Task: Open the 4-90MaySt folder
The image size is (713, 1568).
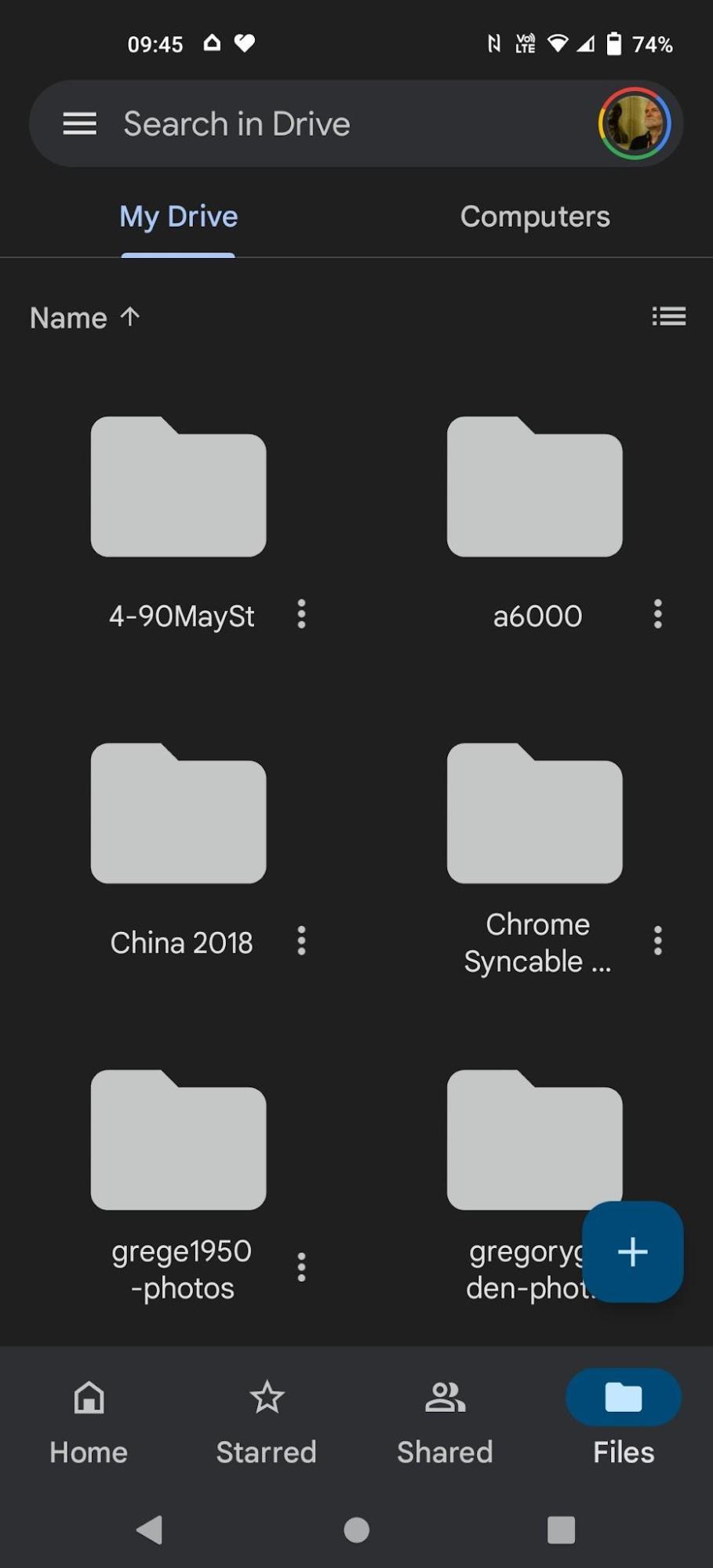Action: point(179,488)
